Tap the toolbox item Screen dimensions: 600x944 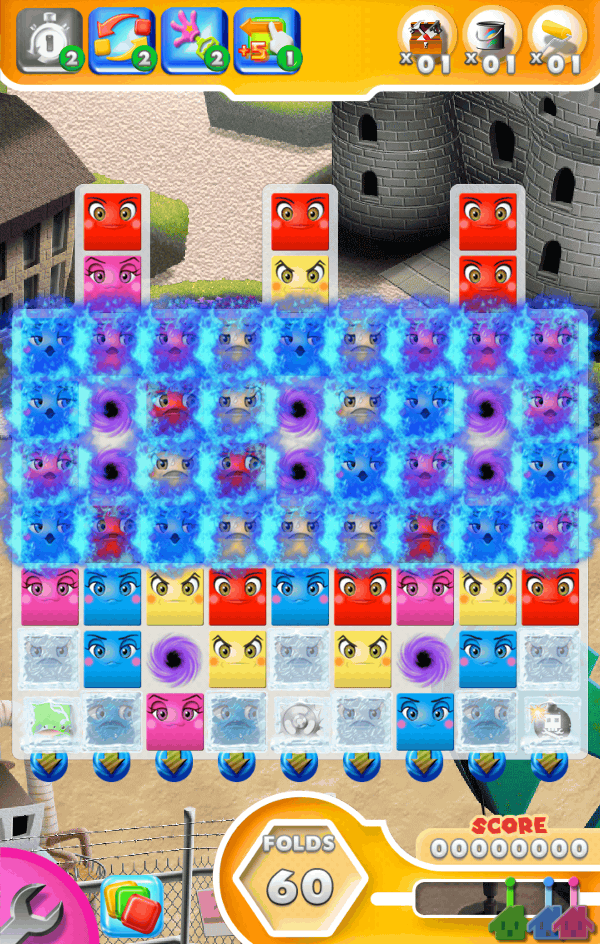(427, 39)
